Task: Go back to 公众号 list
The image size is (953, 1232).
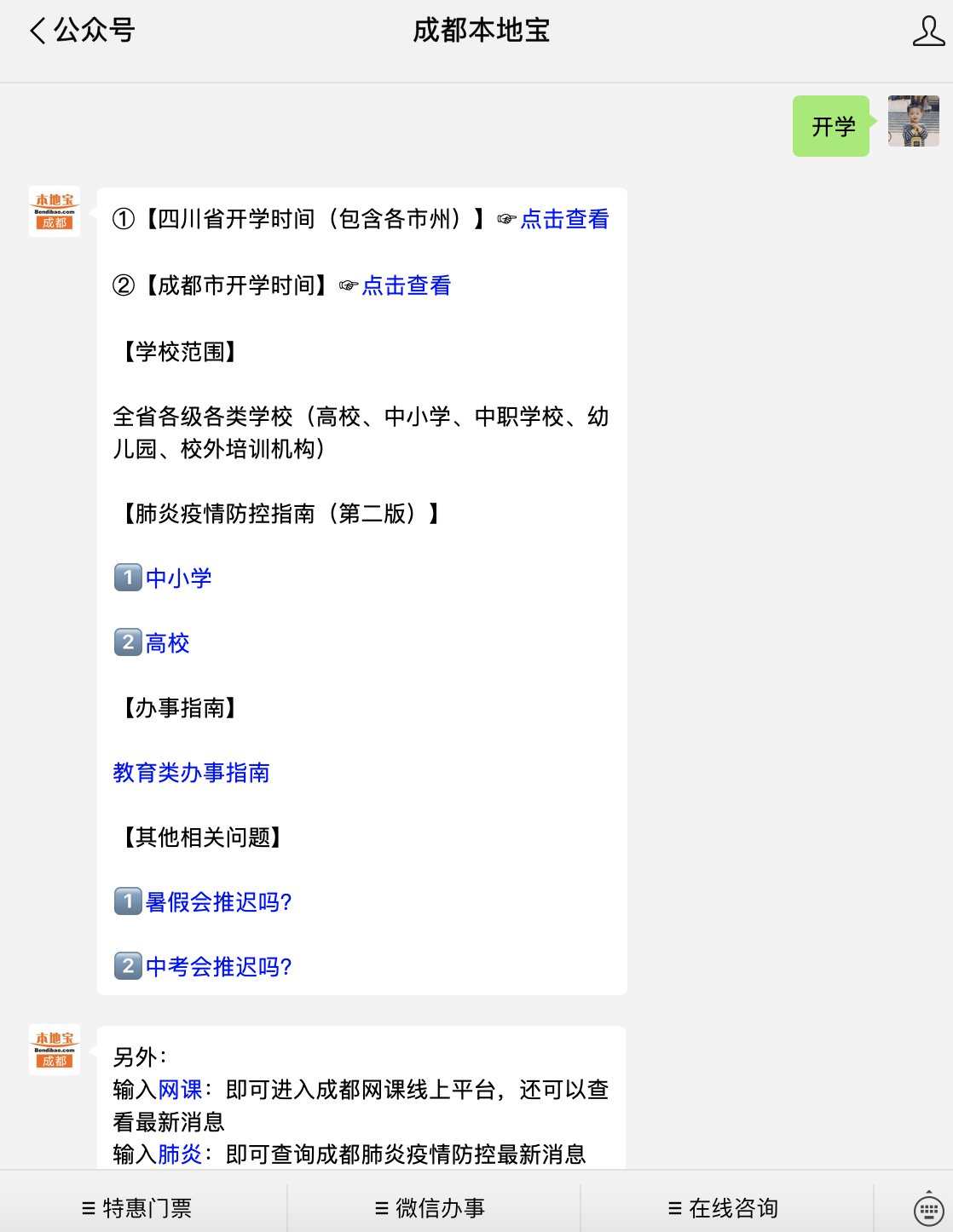Action: click(81, 32)
